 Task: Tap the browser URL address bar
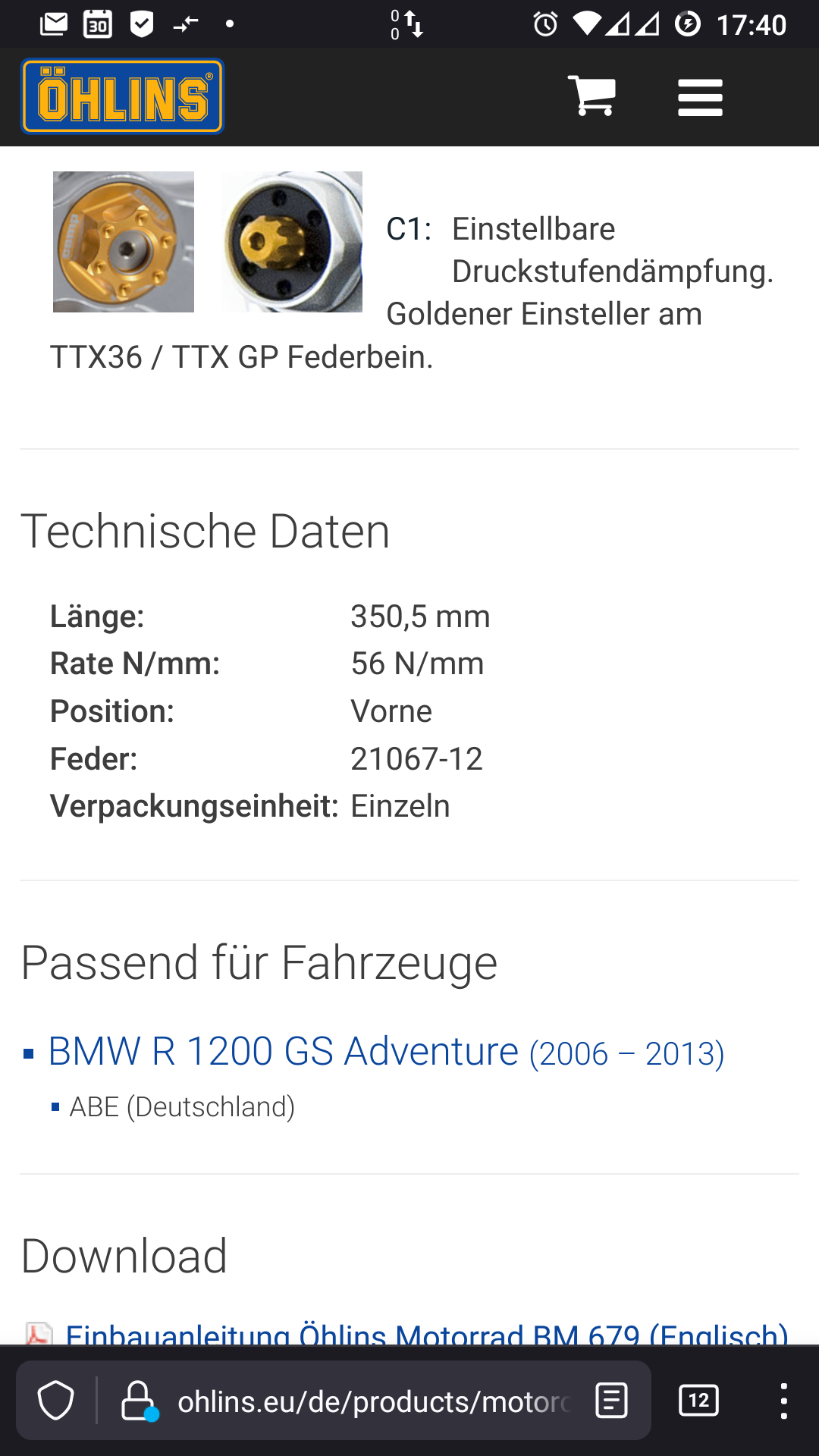[x=372, y=1401]
